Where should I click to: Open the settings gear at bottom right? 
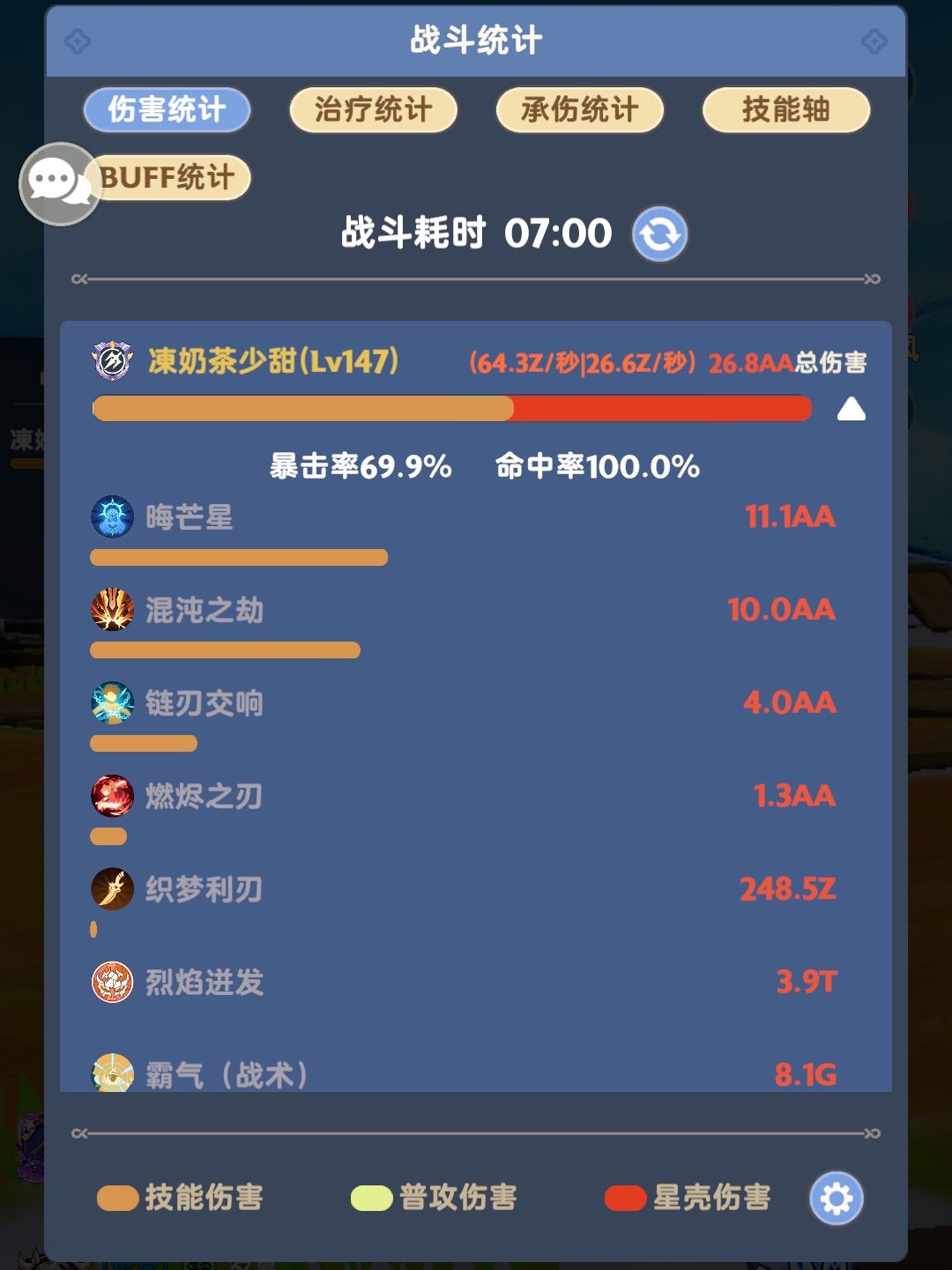pos(836,1198)
